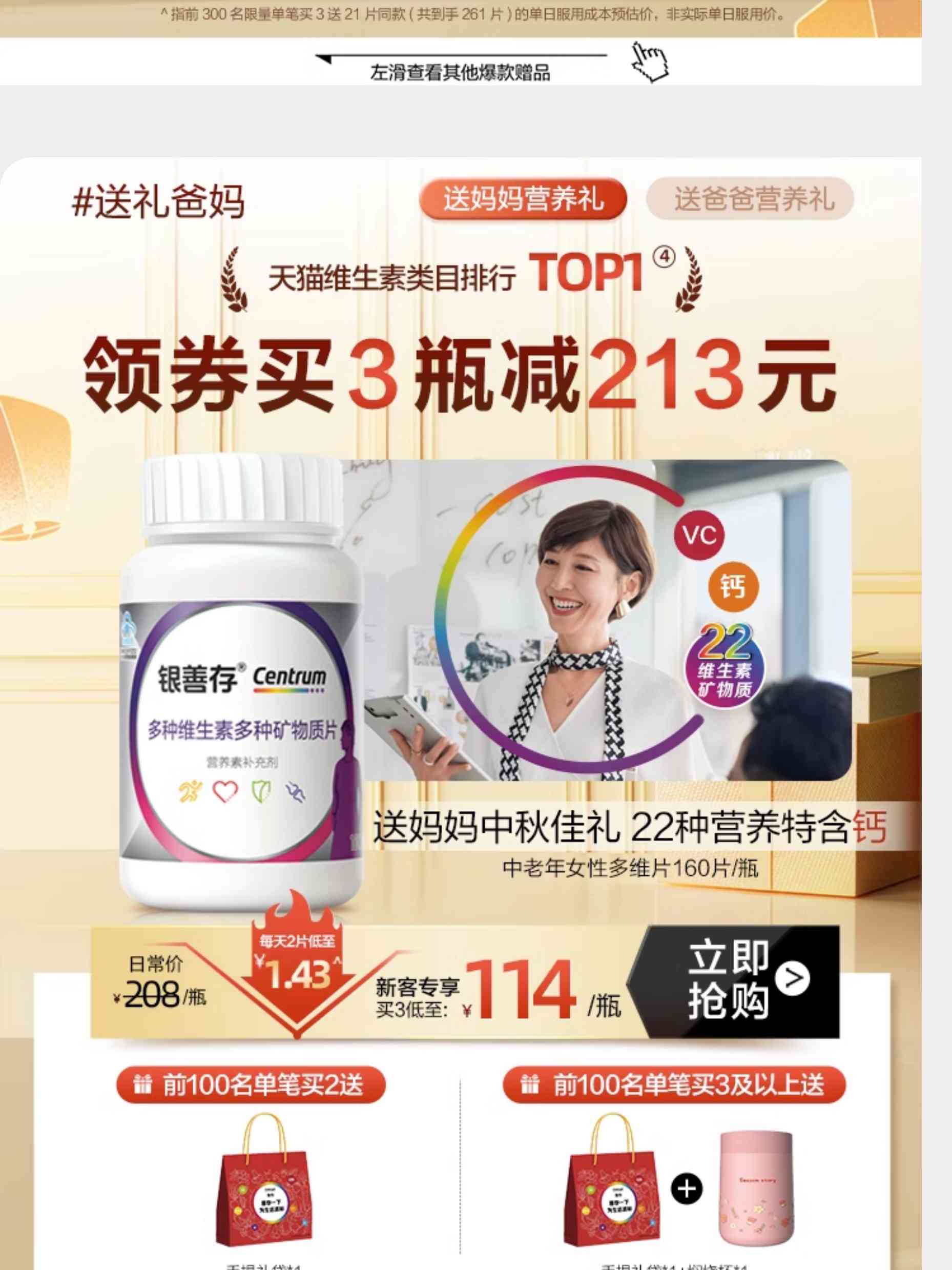Open the 银善存 women's multivitamin product card
The width and height of the screenshot is (952, 1270).
pos(241,683)
